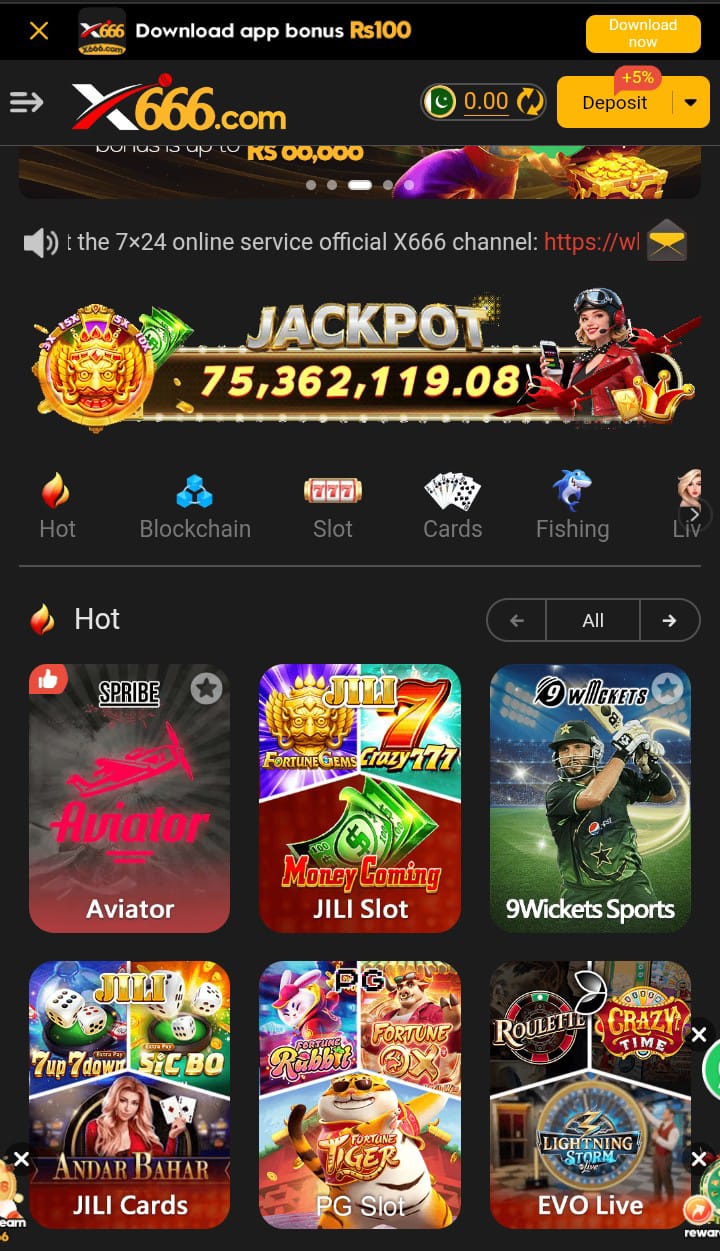Switch to the Fishing category
Viewport: 720px width, 1251px height.
pyautogui.click(x=572, y=507)
